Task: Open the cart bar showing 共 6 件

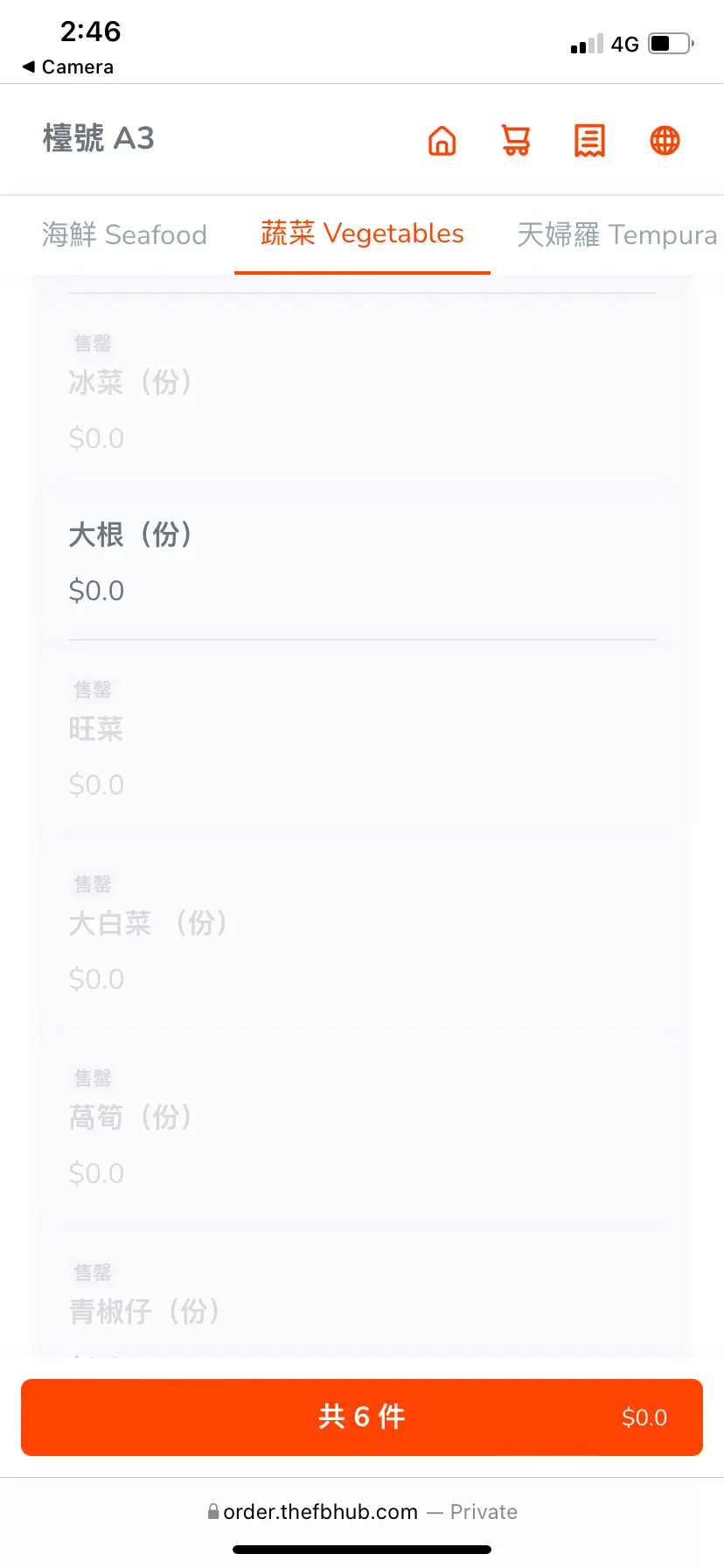Action: click(362, 1417)
